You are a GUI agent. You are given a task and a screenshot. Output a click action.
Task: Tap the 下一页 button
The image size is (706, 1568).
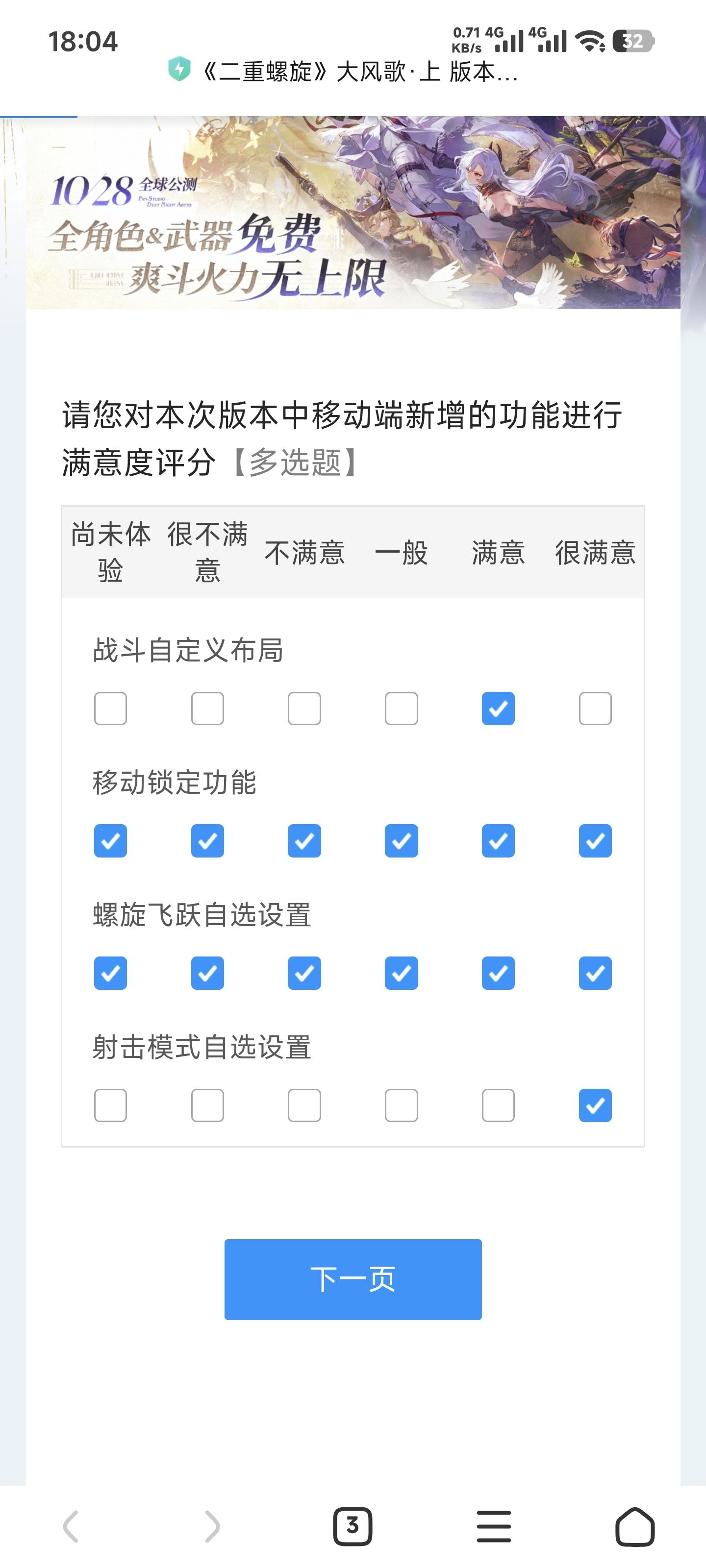(353, 1279)
